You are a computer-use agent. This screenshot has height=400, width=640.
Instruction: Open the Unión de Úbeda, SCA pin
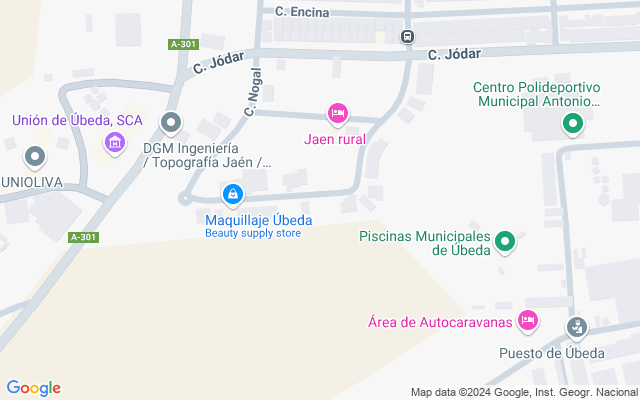(x=114, y=144)
